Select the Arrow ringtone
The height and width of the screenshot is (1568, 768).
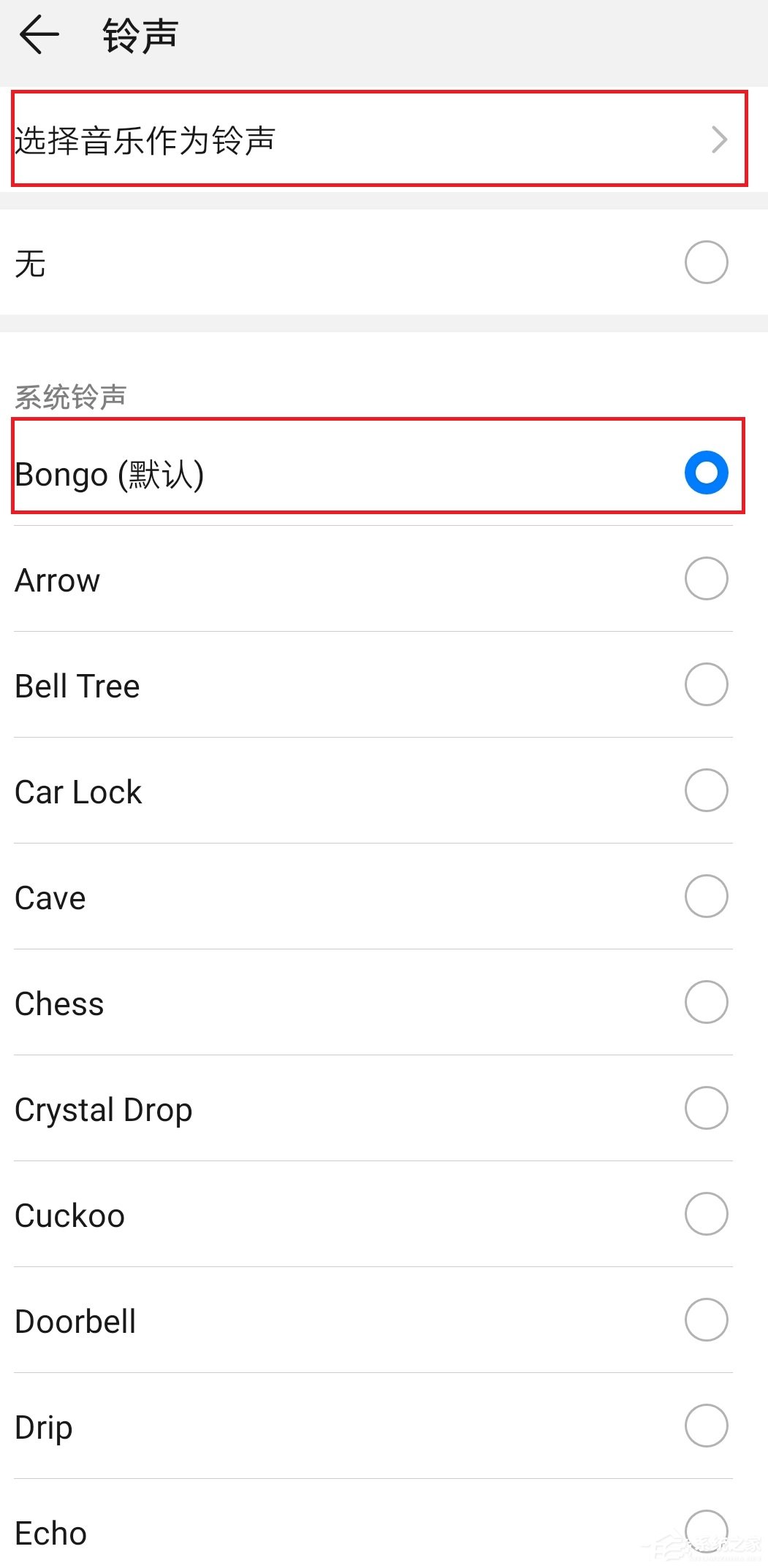705,578
